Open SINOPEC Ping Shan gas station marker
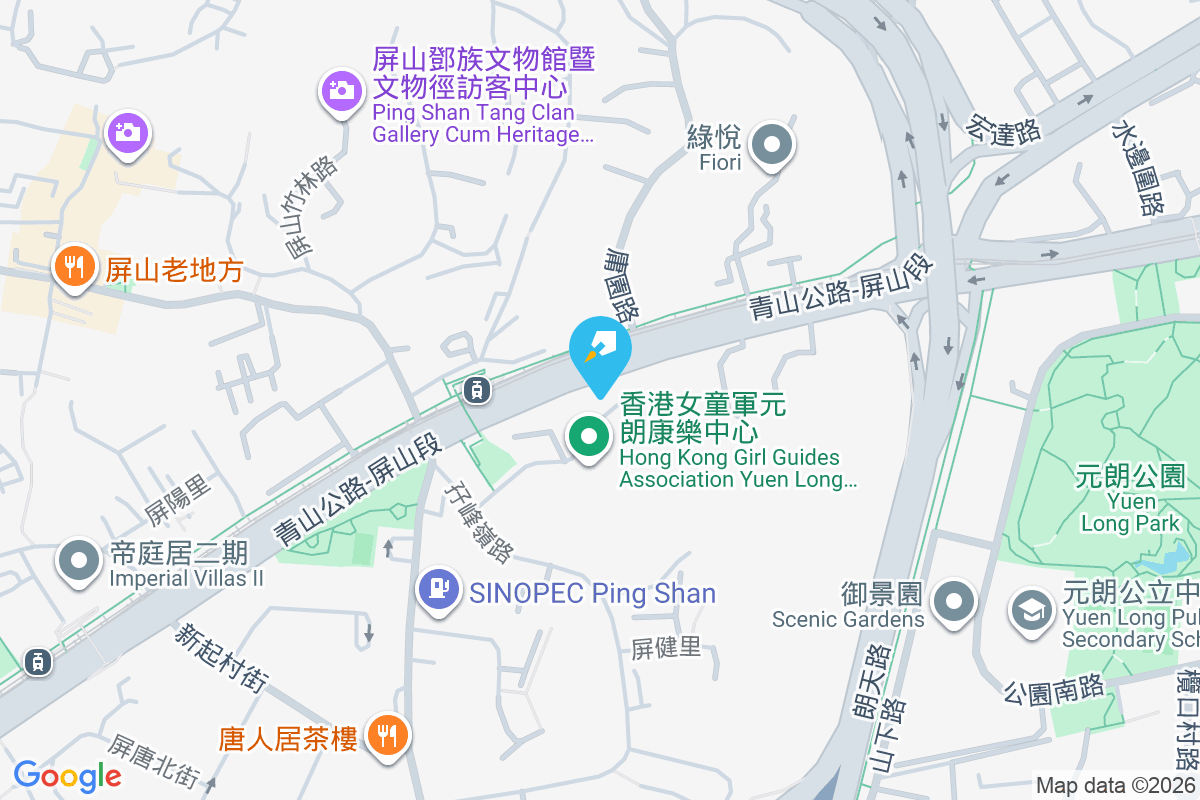This screenshot has height=800, width=1200. (437, 589)
